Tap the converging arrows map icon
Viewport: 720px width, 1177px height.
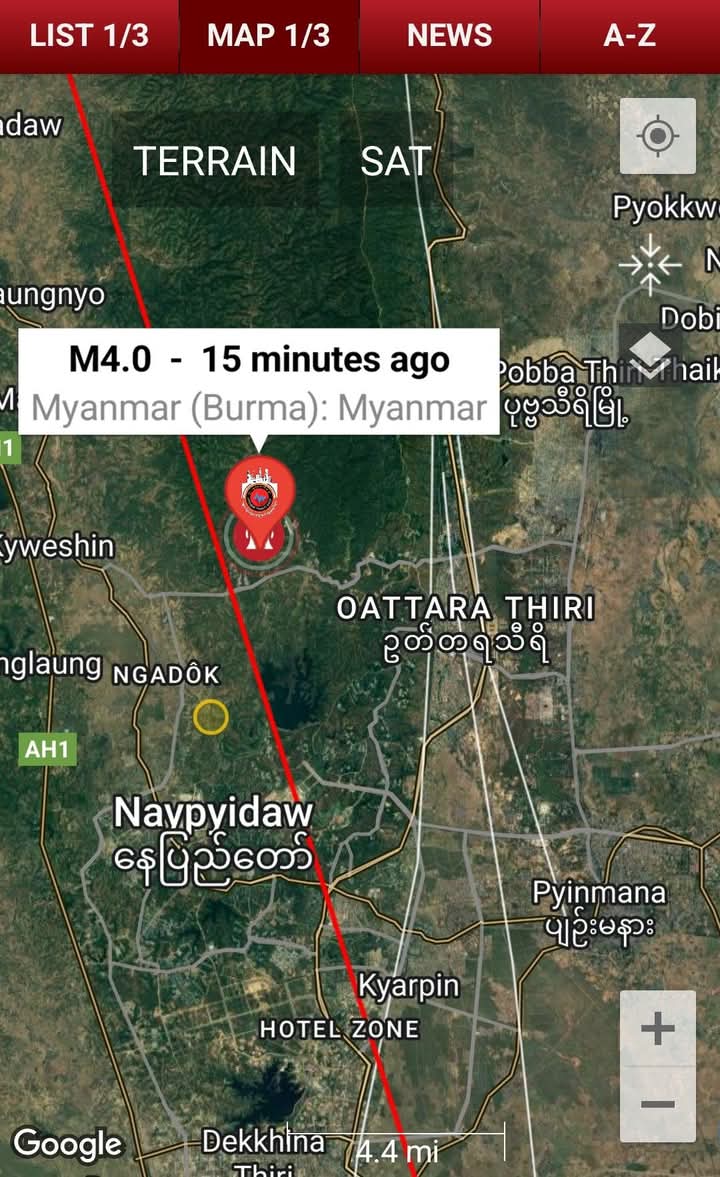tap(650, 265)
